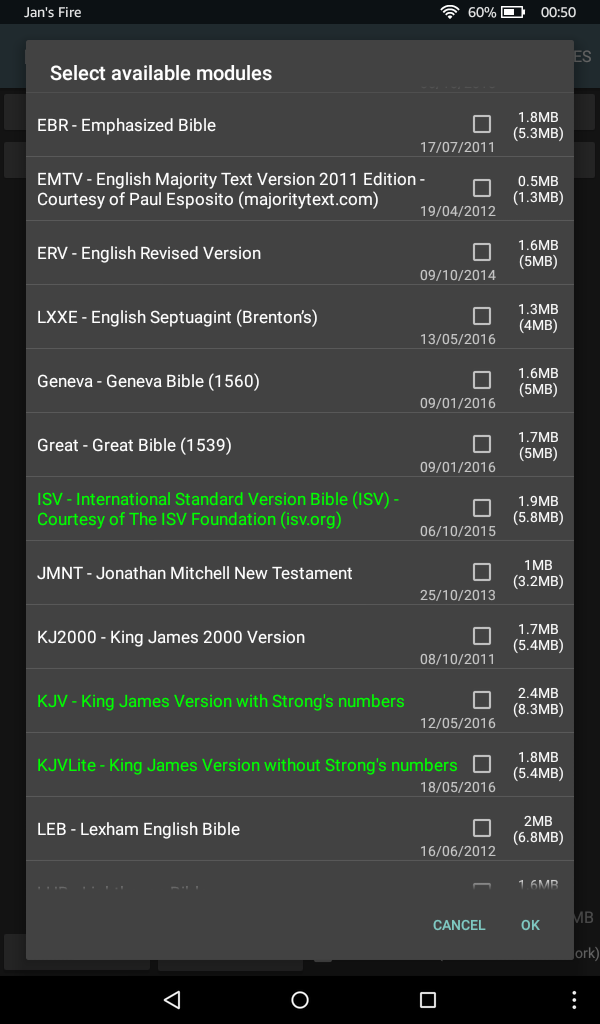Tick the ERV English Revised Version checkbox
Image resolution: width=600 pixels, height=1024 pixels.
point(482,252)
